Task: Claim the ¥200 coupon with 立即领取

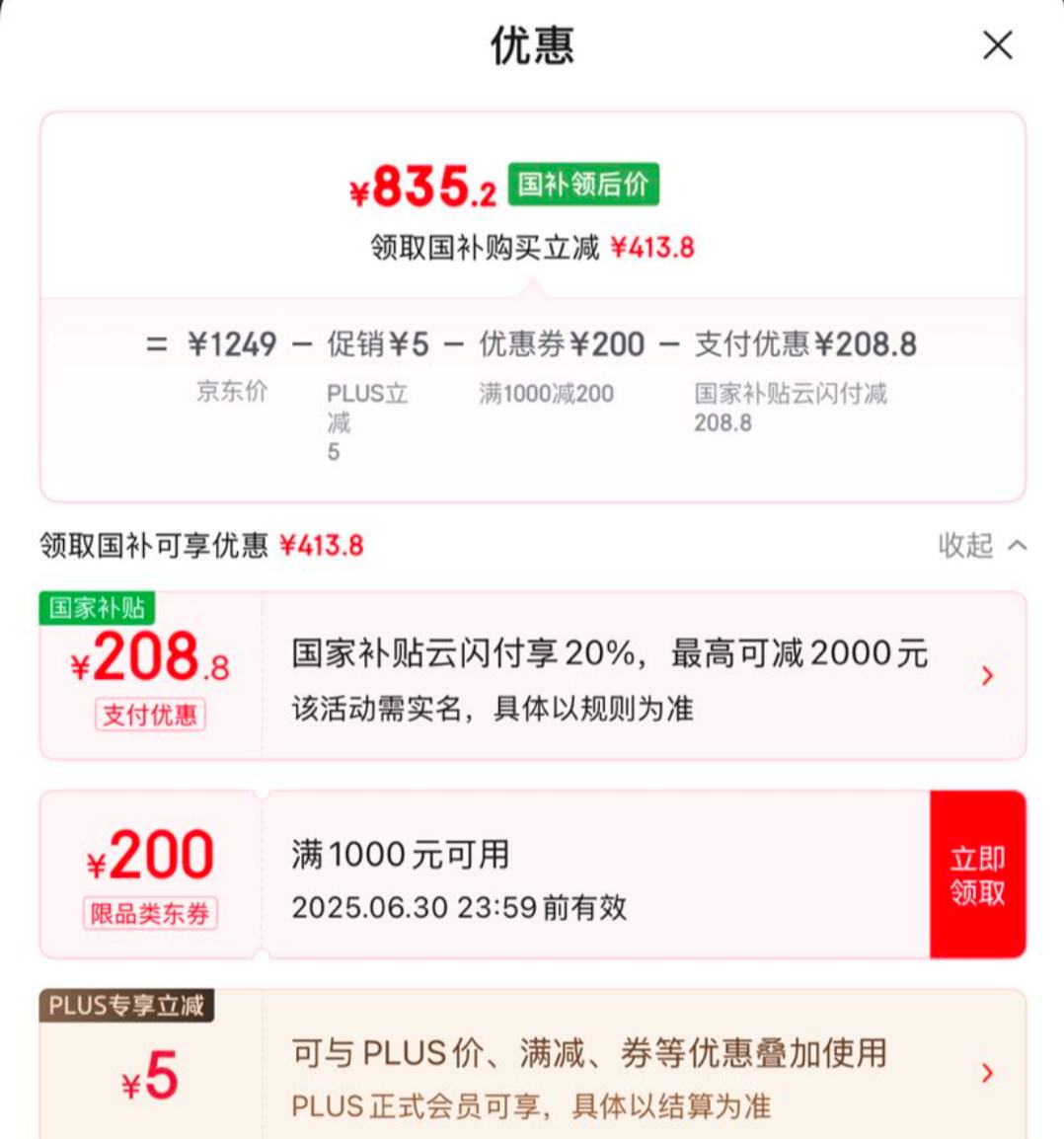Action: point(977,874)
